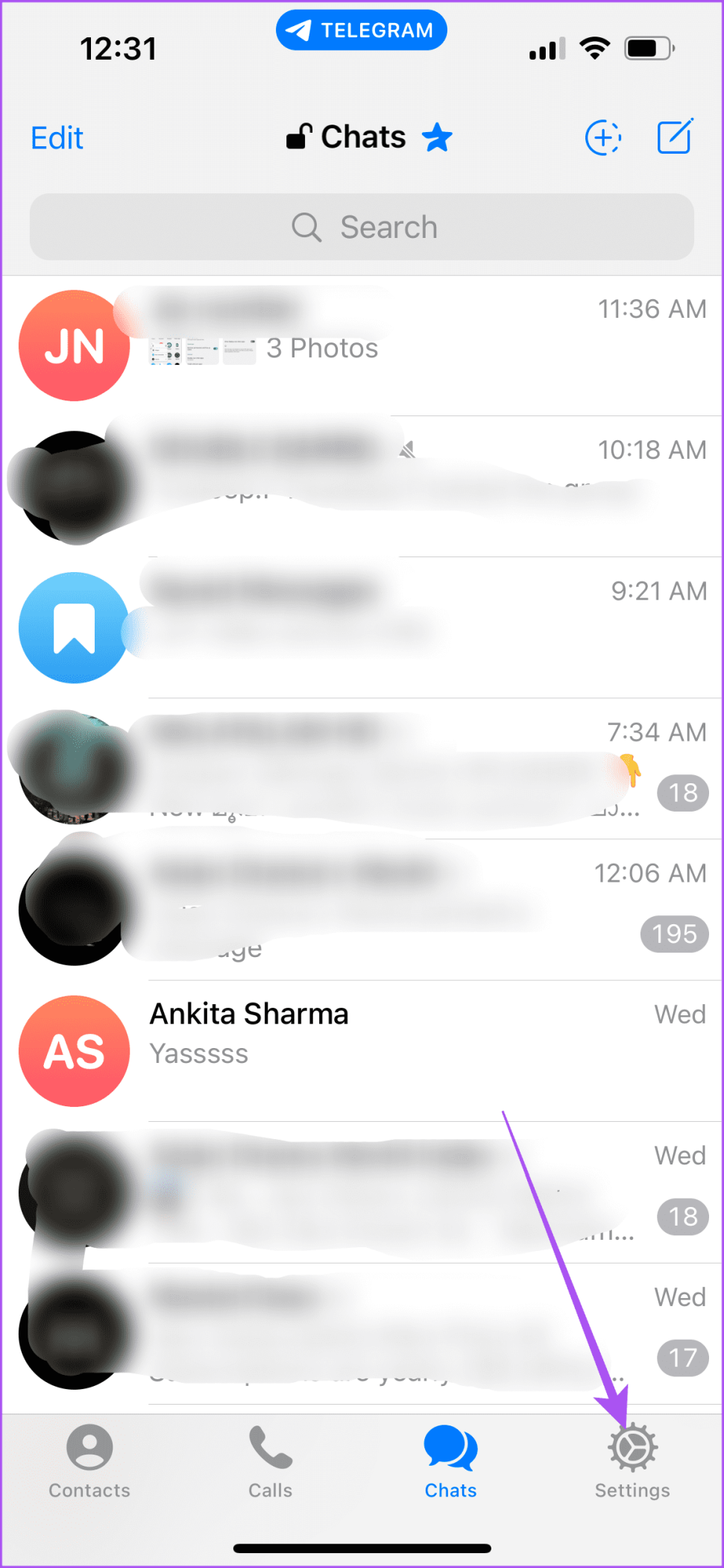The image size is (724, 1568).
Task: Switch to the Calls tab
Action: pos(270,1461)
